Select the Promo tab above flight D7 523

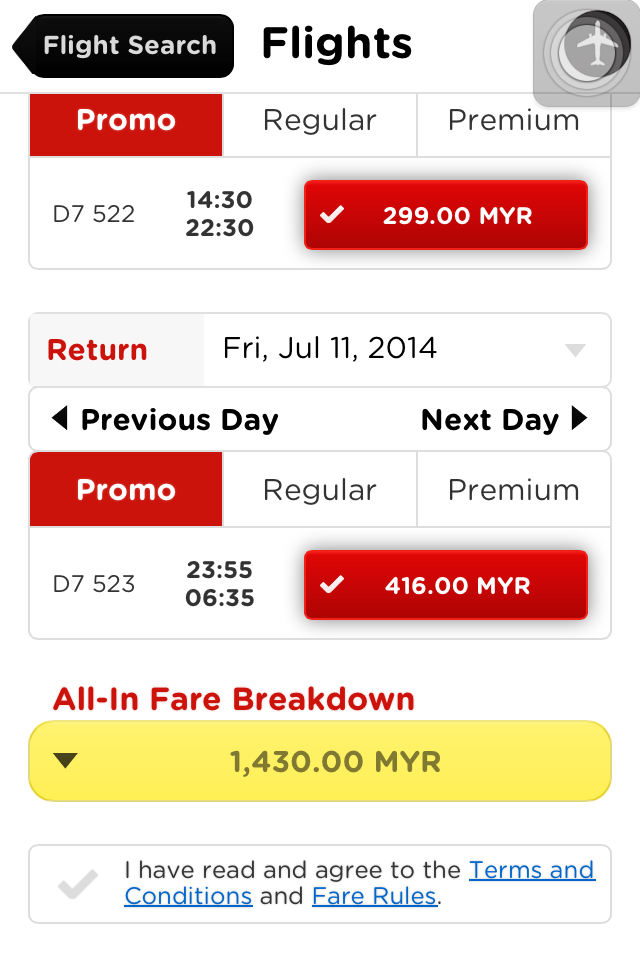coord(126,490)
